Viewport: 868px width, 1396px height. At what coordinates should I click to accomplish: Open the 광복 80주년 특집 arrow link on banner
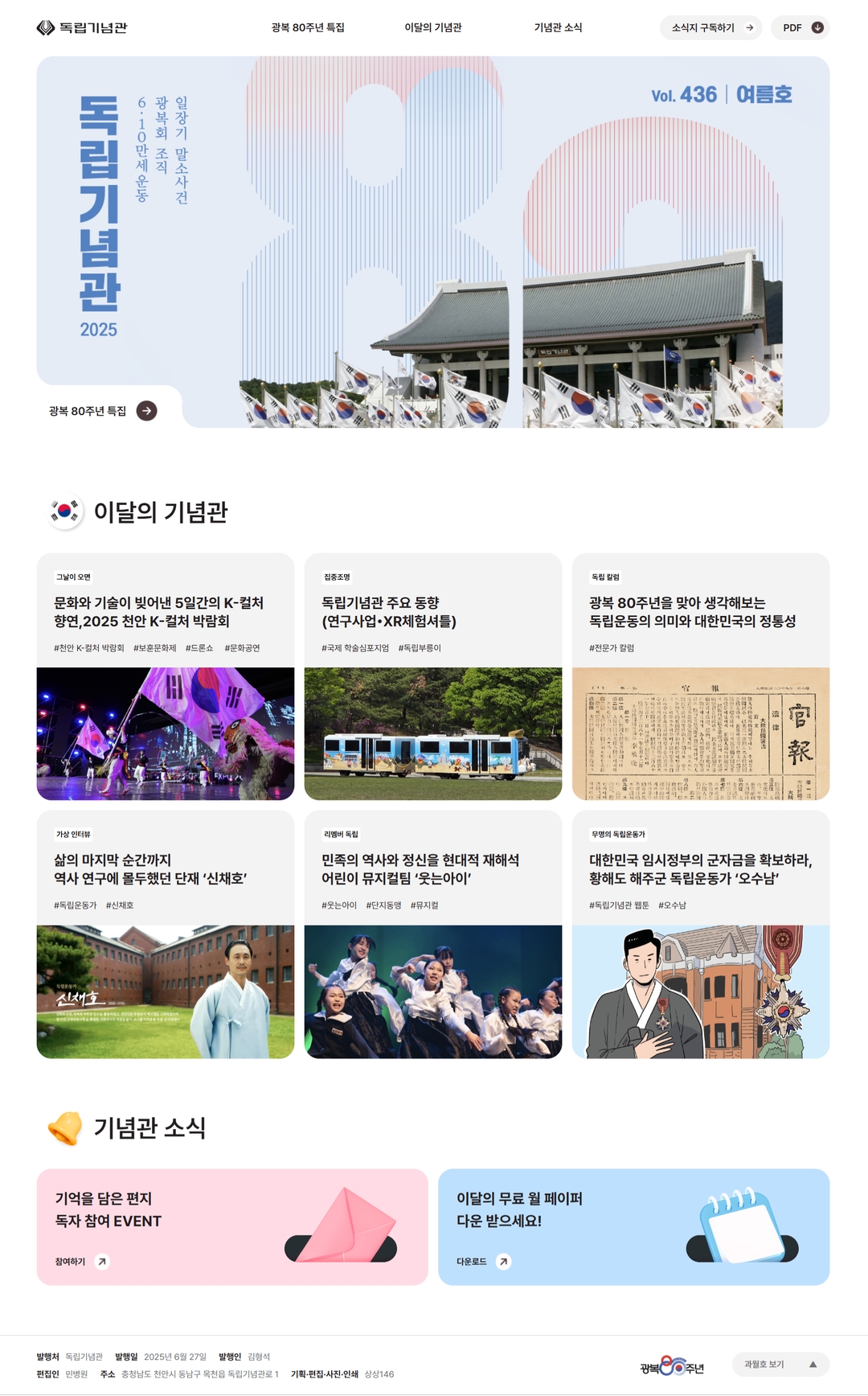[x=146, y=411]
